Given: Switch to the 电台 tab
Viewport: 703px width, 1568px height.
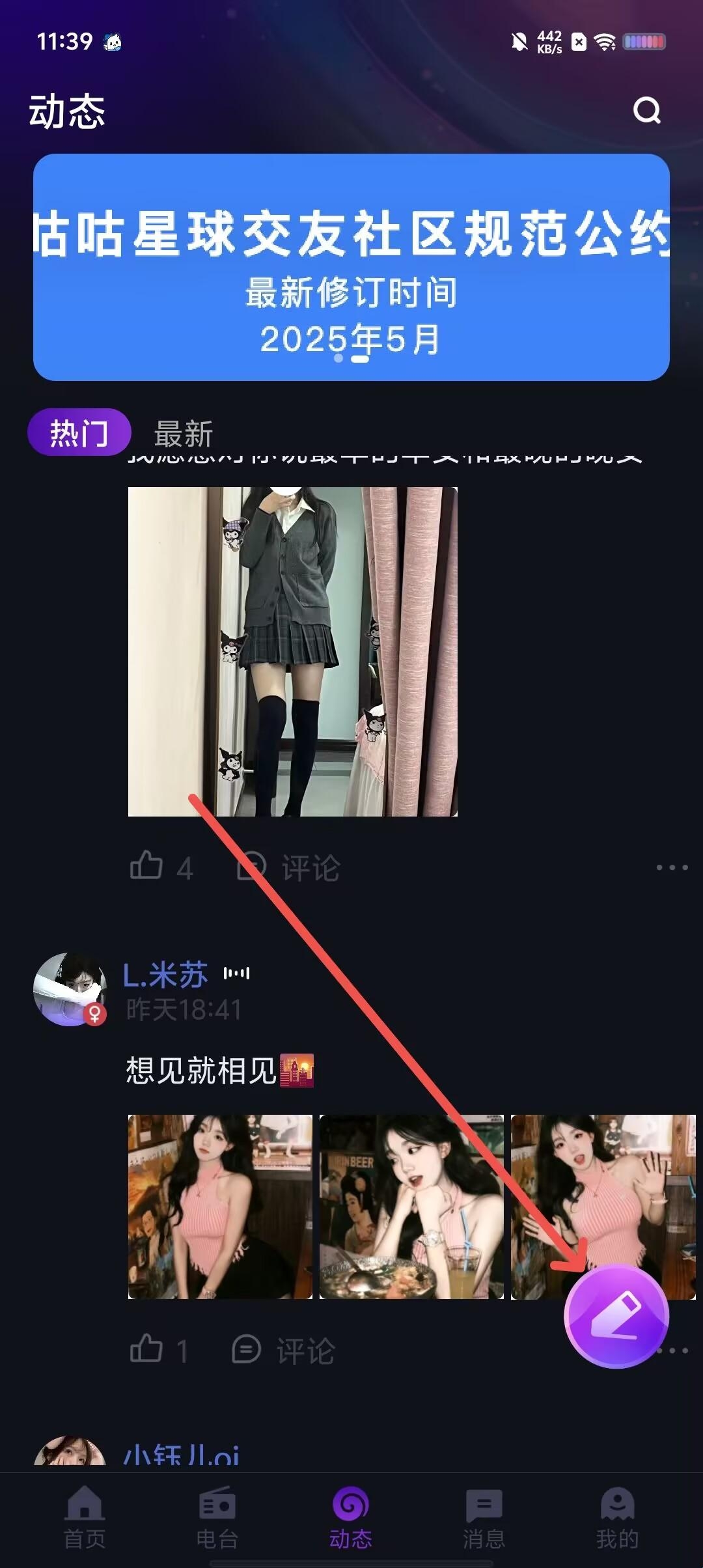Looking at the screenshot, I should 217,1518.
